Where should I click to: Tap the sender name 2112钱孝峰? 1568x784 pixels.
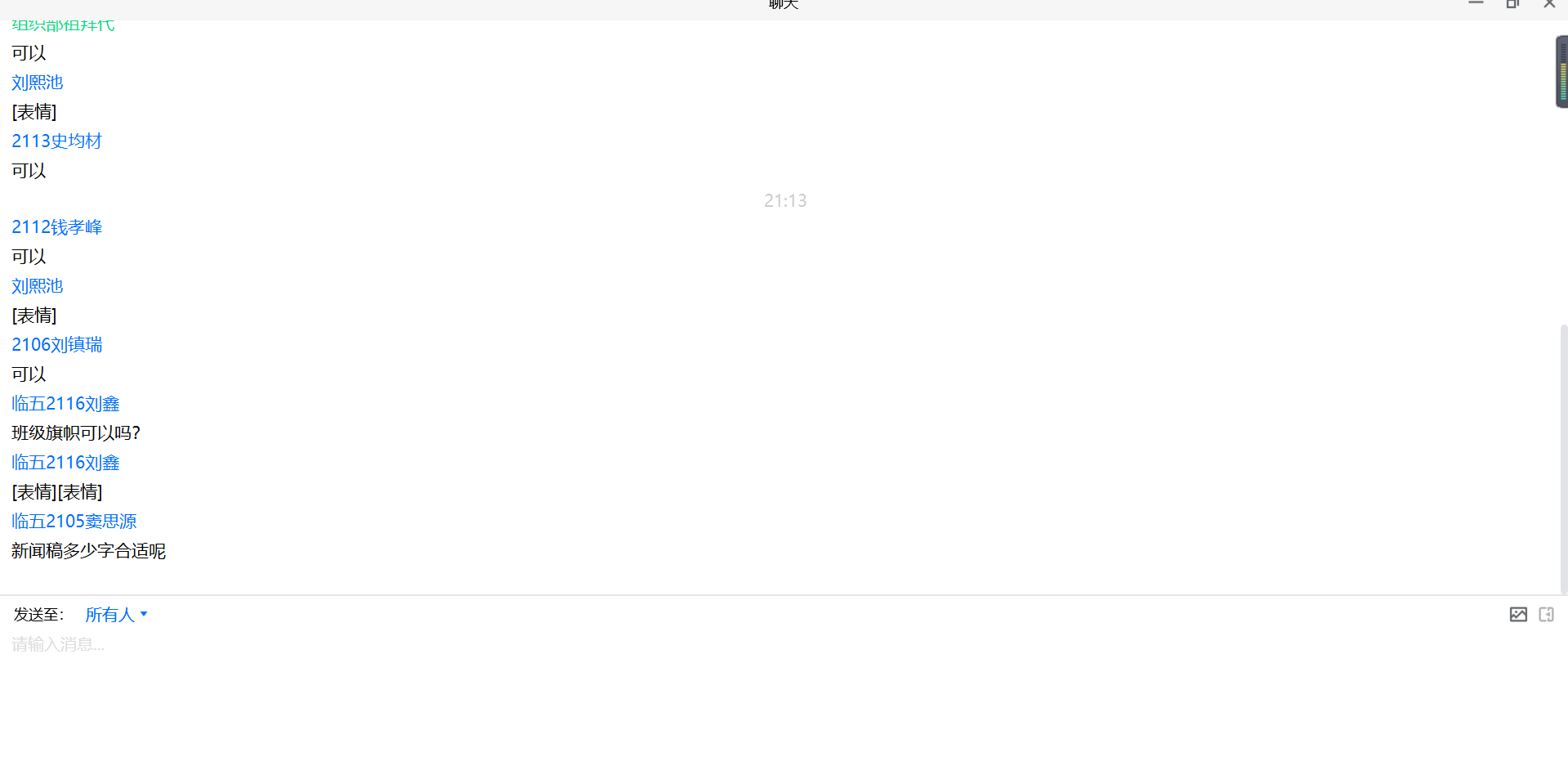pos(56,227)
